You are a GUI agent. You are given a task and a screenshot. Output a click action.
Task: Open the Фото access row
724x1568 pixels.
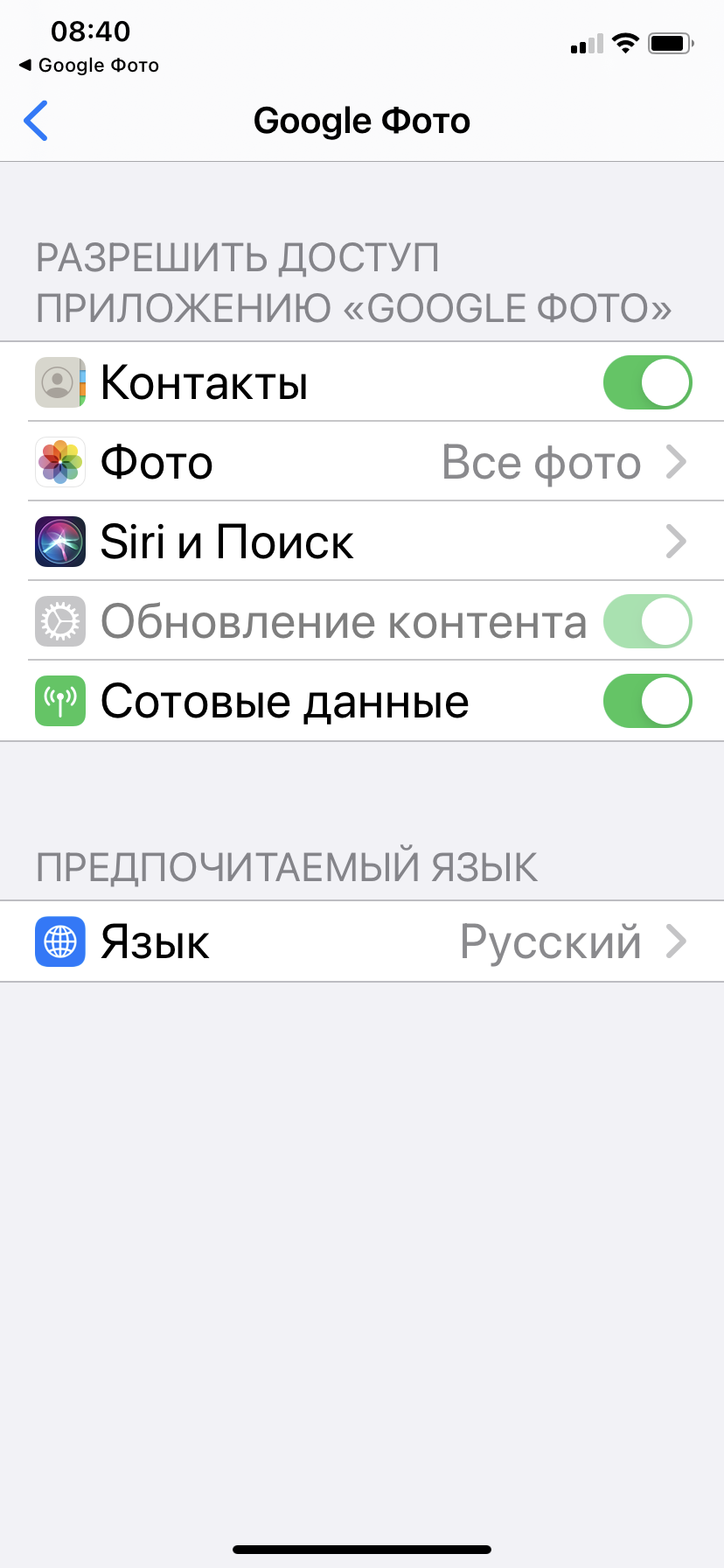coord(362,462)
